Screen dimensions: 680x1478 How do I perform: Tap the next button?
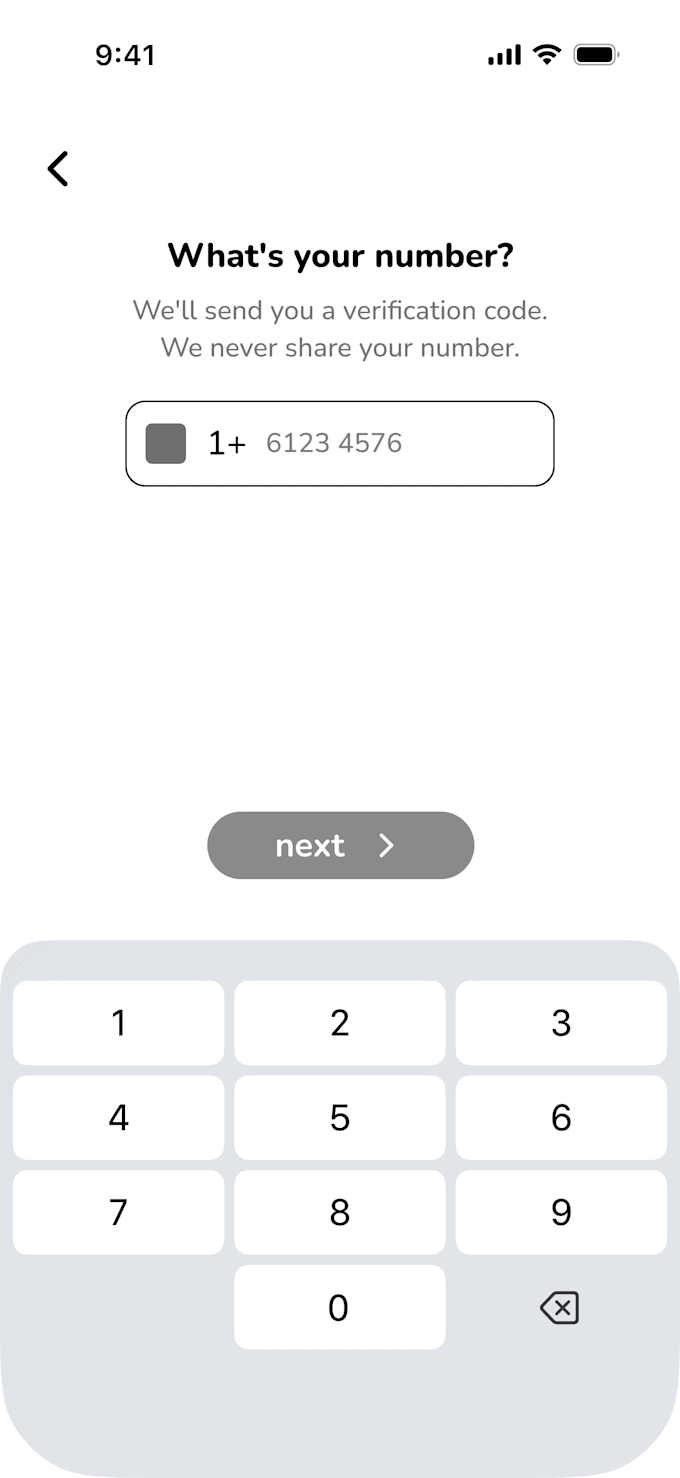click(340, 845)
